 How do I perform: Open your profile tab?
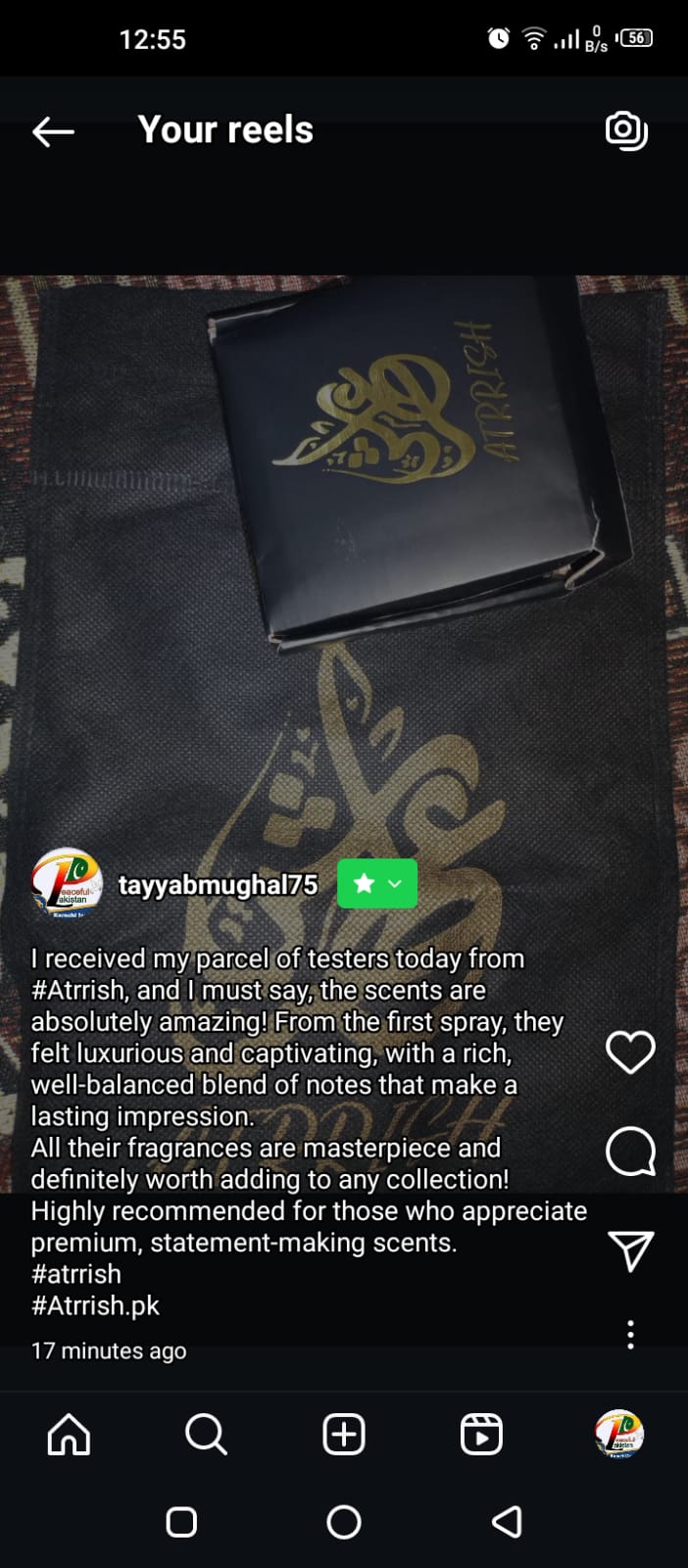click(x=619, y=1435)
